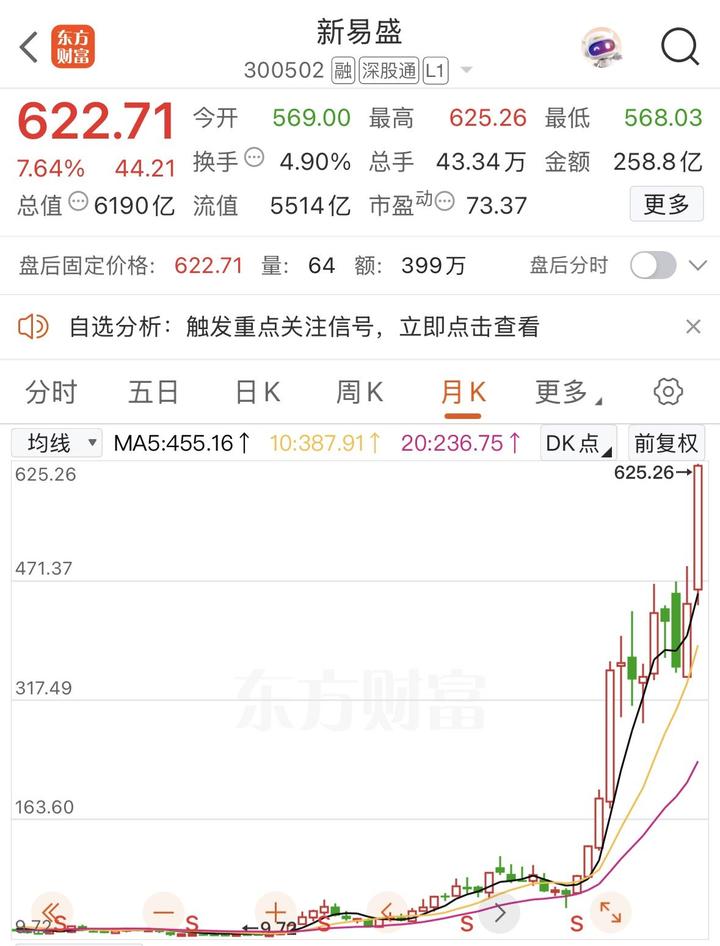Image resolution: width=720 pixels, height=946 pixels.
Task: Expand the stock switcher arrow beside L1
Action: [x=466, y=71]
